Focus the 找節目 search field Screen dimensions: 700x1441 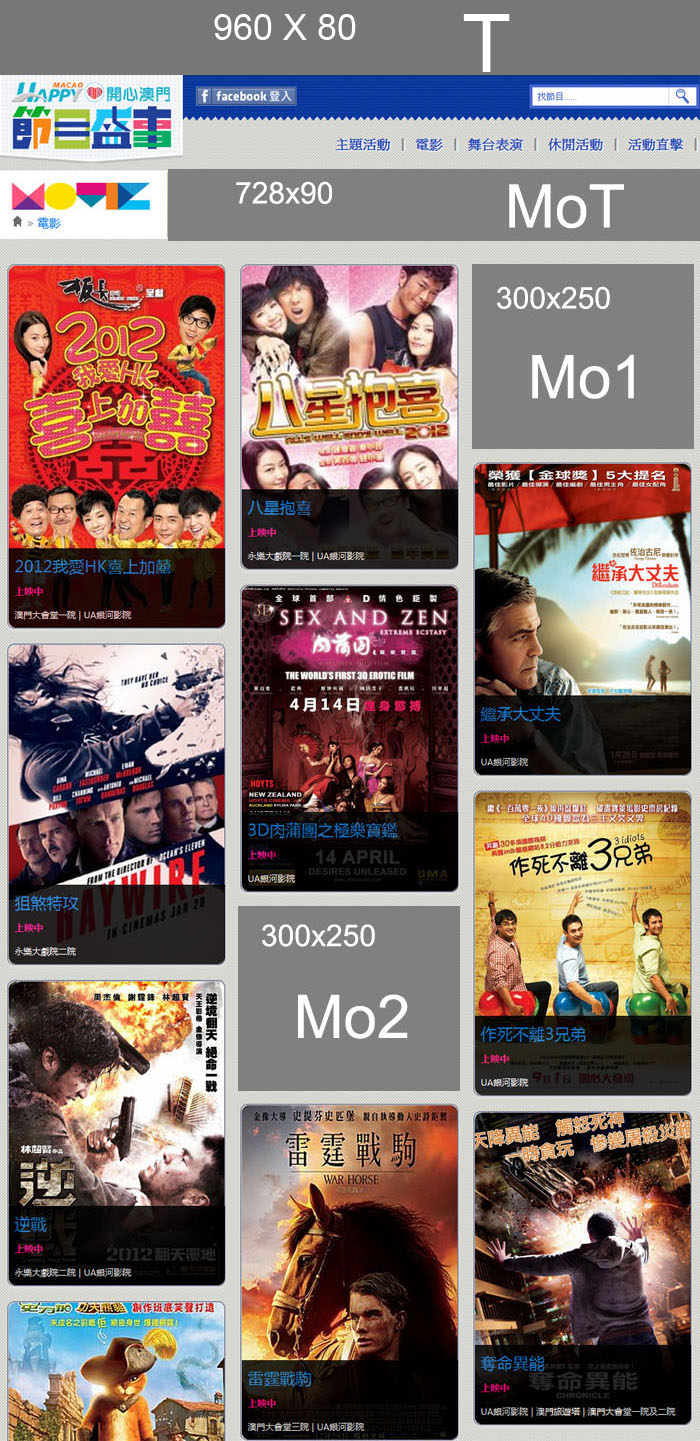coord(600,96)
